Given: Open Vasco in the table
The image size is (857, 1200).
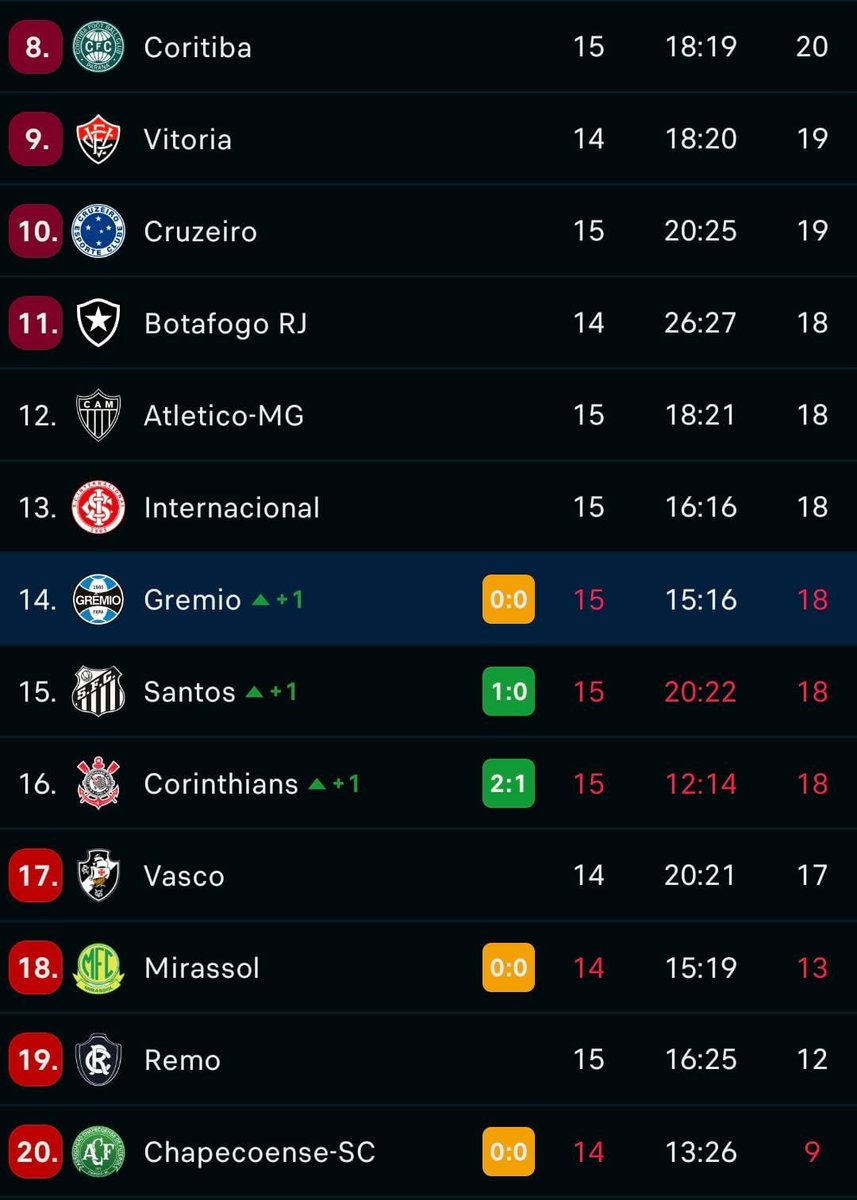Looking at the screenshot, I should (x=428, y=875).
